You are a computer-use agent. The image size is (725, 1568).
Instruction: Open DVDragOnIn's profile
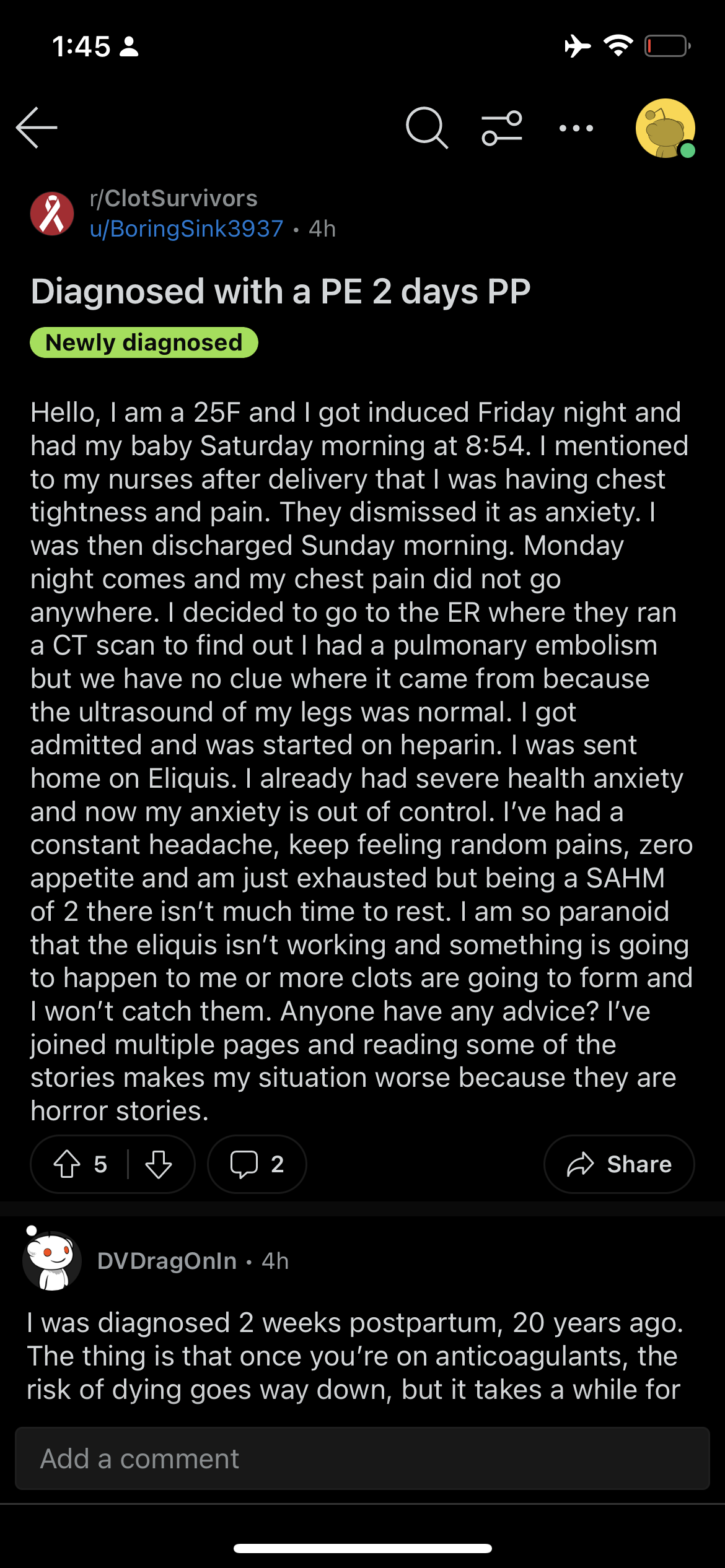click(x=167, y=1261)
